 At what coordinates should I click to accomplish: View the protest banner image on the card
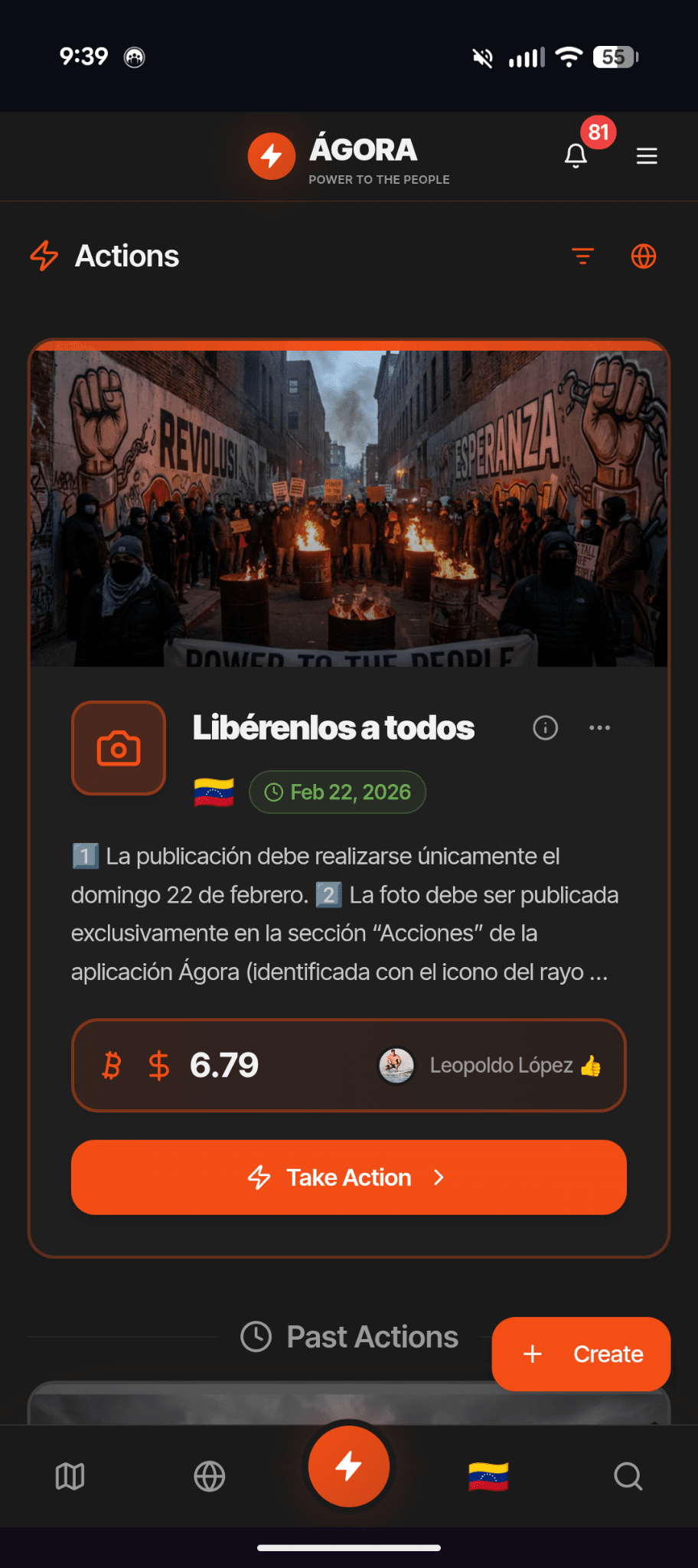(348, 507)
